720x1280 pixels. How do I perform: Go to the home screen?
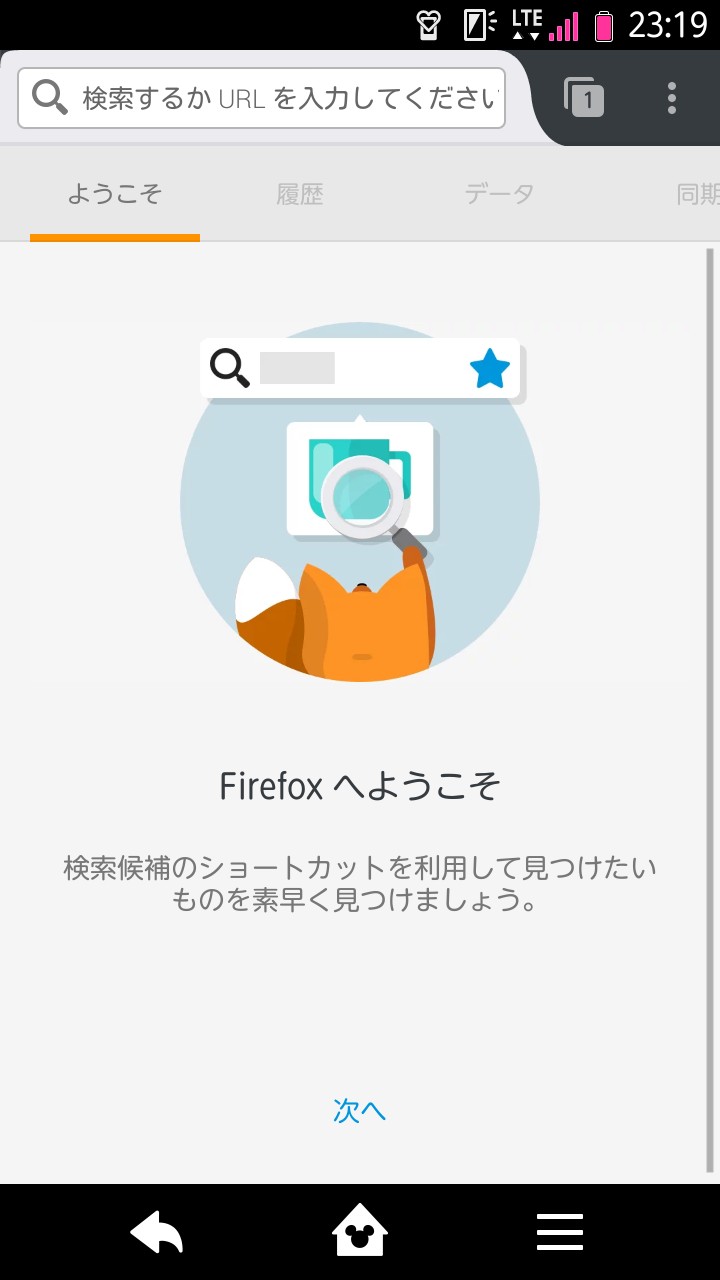(359, 1233)
